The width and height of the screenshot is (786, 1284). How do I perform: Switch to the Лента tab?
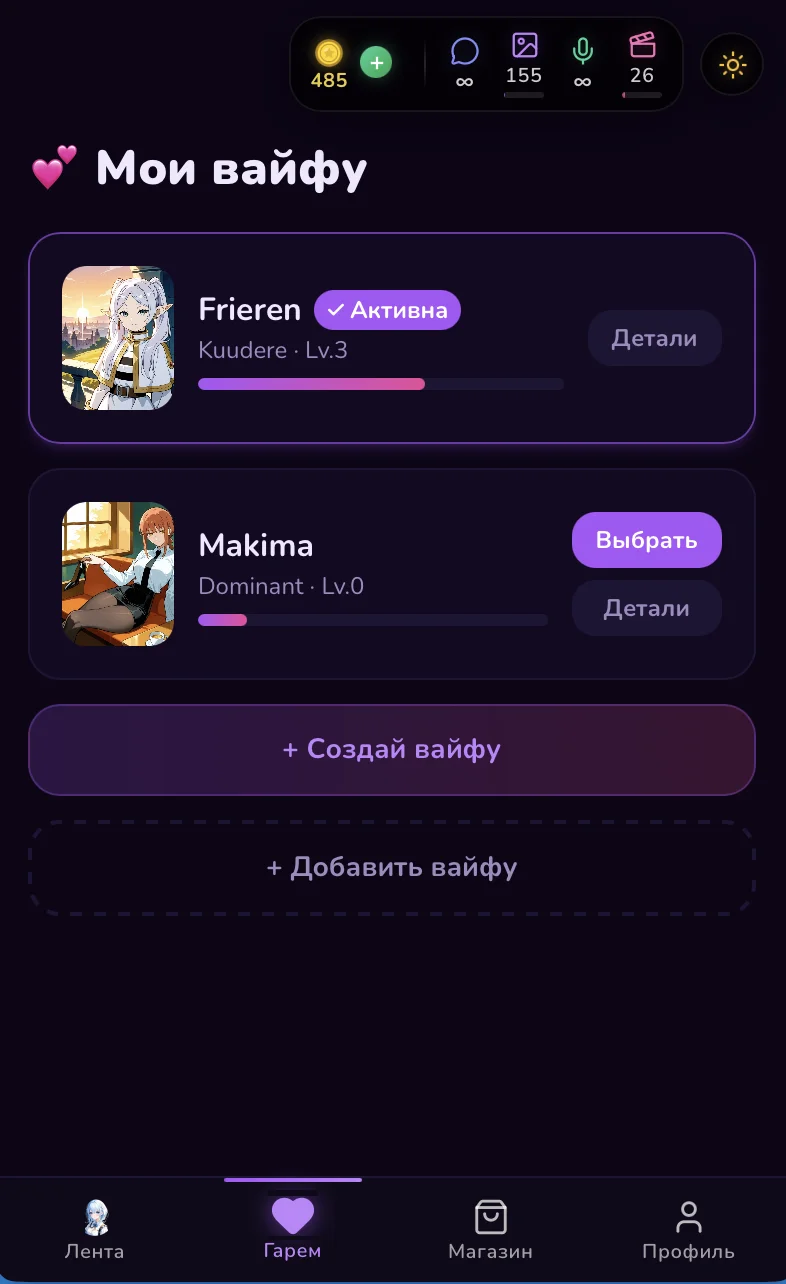pos(95,1228)
